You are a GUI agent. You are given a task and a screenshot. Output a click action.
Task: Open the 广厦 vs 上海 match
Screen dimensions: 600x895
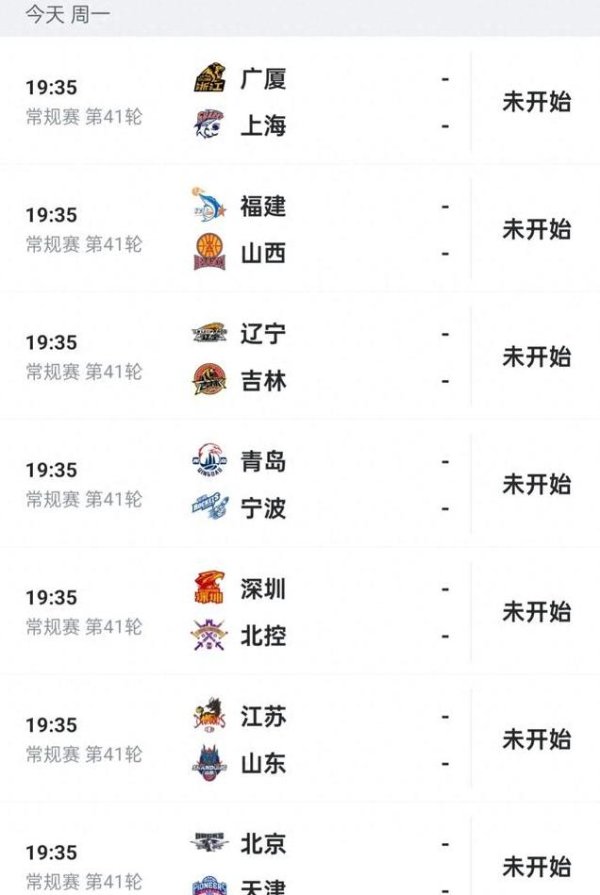click(x=300, y=102)
